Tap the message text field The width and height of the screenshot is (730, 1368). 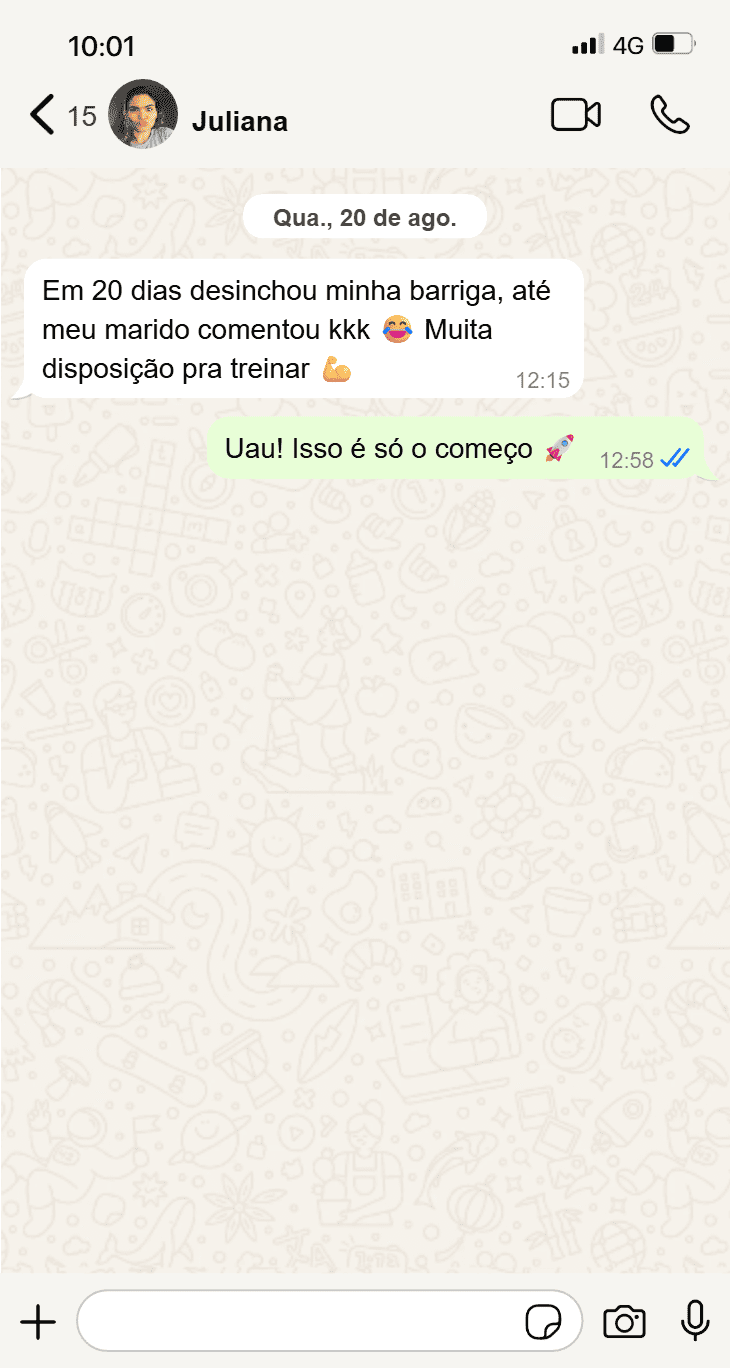pos(300,1322)
